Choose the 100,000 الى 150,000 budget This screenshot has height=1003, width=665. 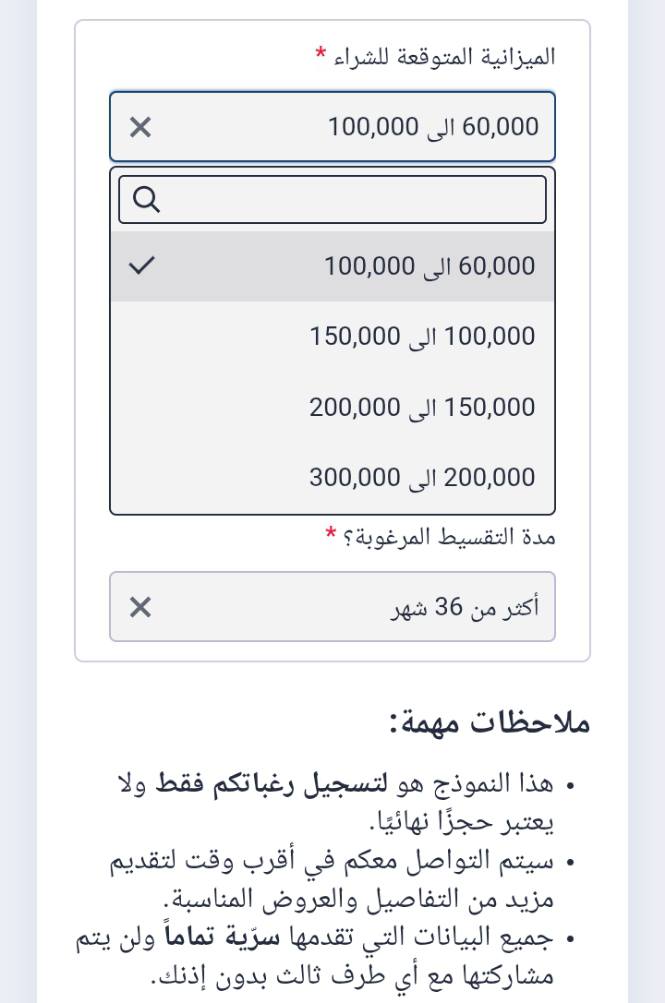click(332, 336)
